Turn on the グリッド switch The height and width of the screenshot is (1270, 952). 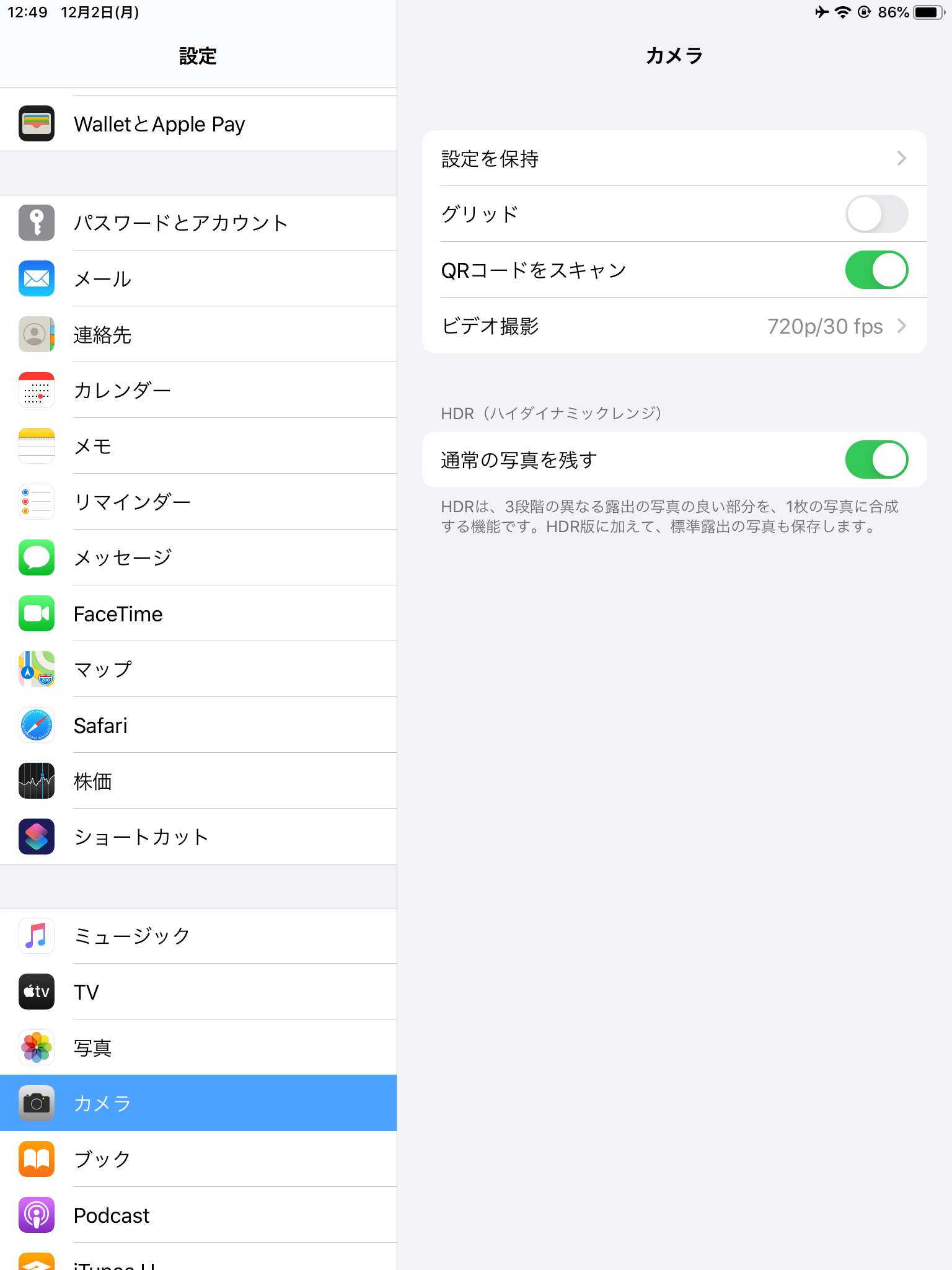876,215
